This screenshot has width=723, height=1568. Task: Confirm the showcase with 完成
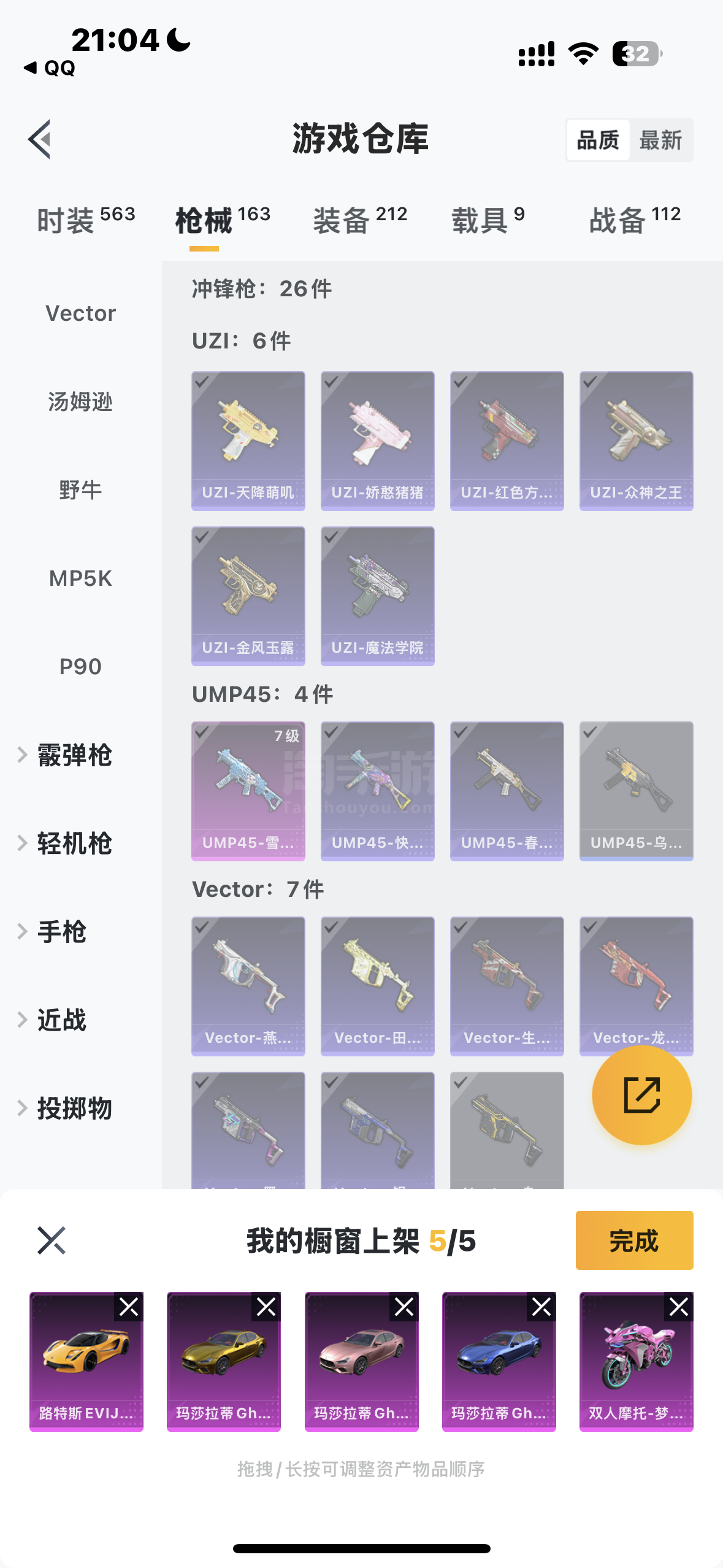pyautogui.click(x=635, y=1240)
